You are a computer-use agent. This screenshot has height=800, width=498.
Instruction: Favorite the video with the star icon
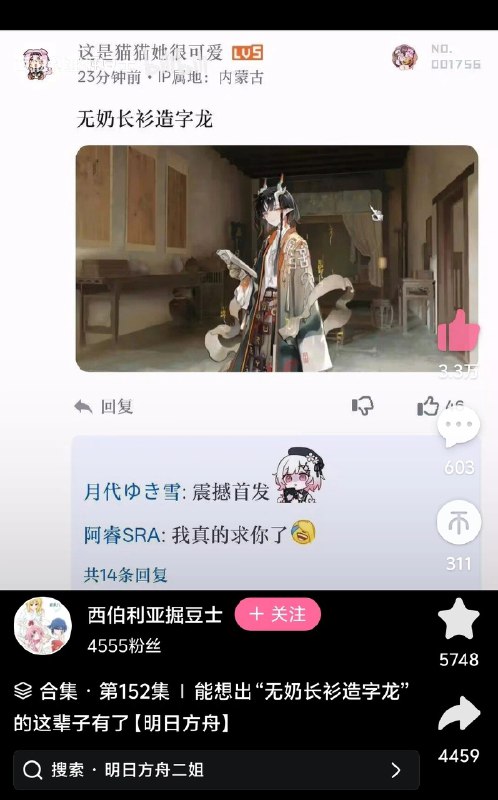pyautogui.click(x=458, y=619)
